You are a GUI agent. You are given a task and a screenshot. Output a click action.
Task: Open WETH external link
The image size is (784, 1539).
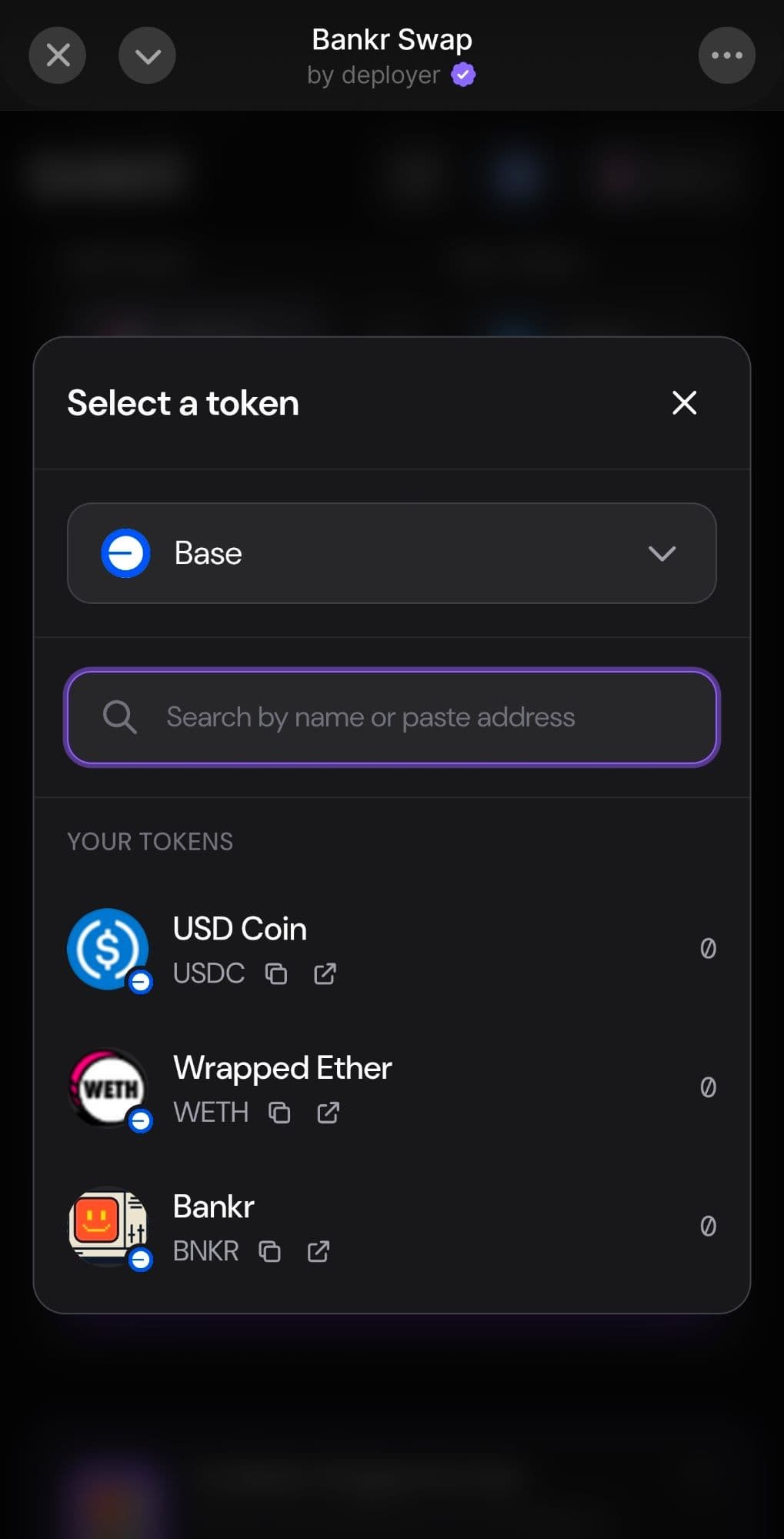pyautogui.click(x=329, y=1113)
